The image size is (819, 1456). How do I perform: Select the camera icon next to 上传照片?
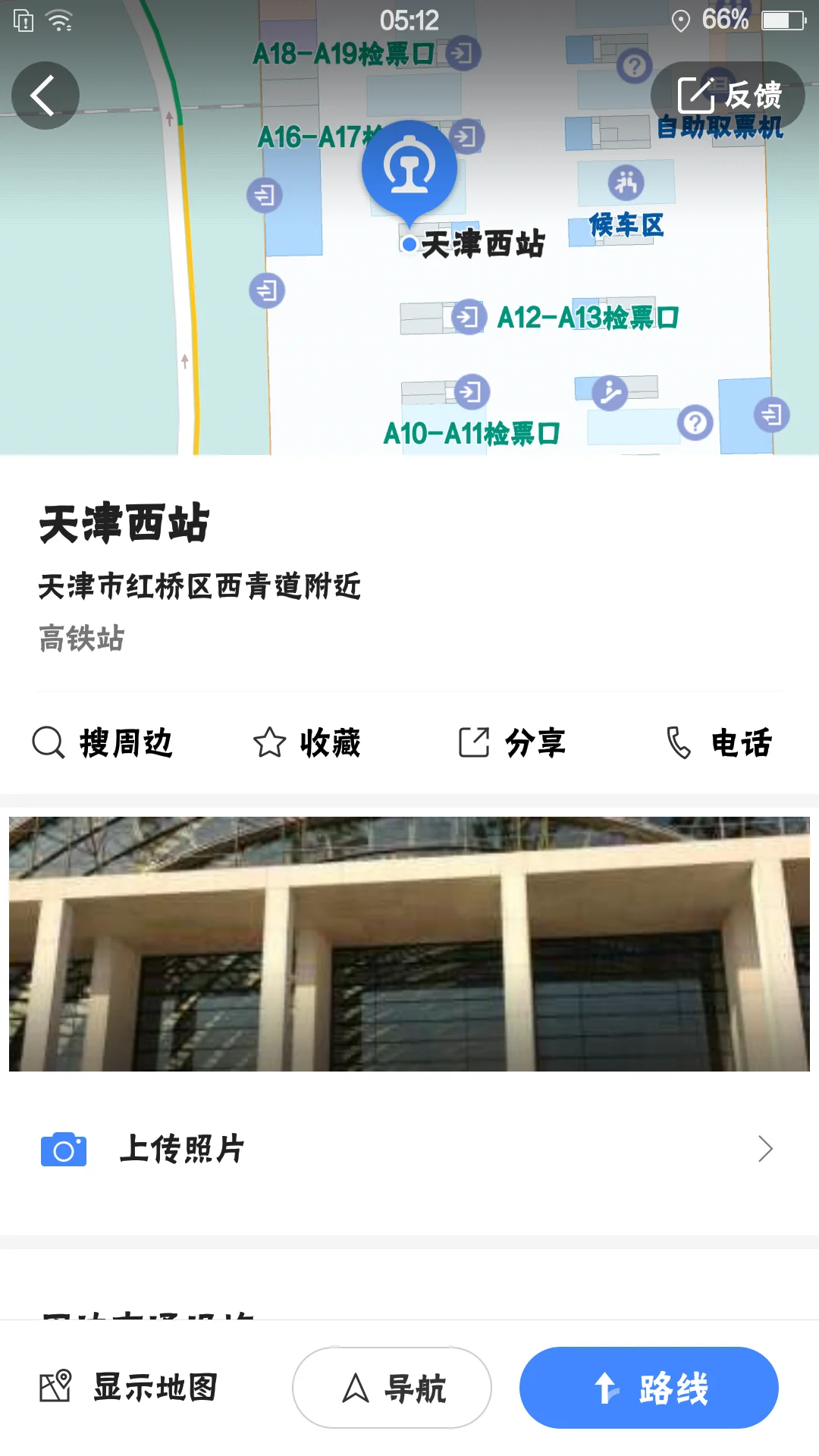point(63,1149)
